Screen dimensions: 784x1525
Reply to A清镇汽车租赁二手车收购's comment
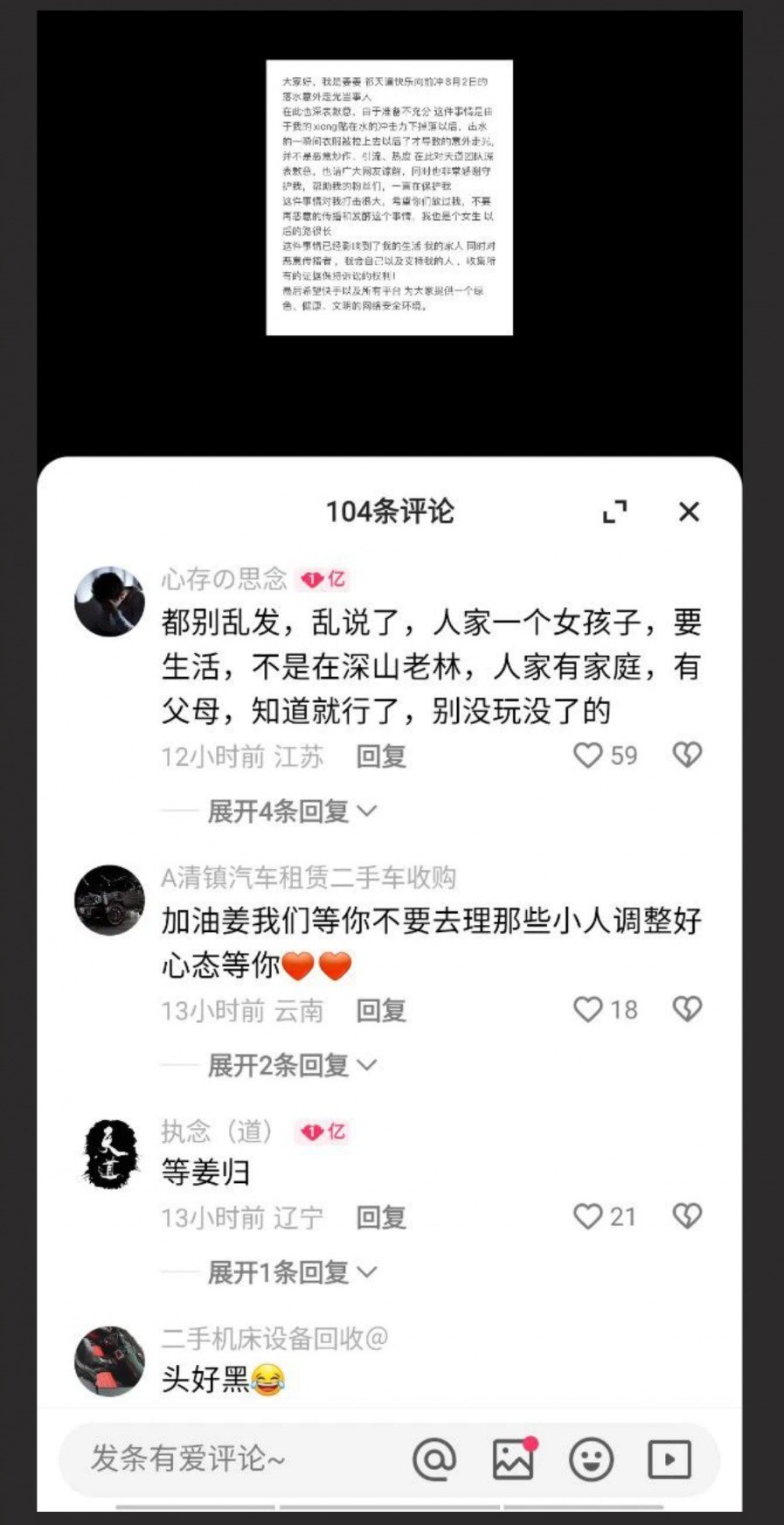[381, 1011]
